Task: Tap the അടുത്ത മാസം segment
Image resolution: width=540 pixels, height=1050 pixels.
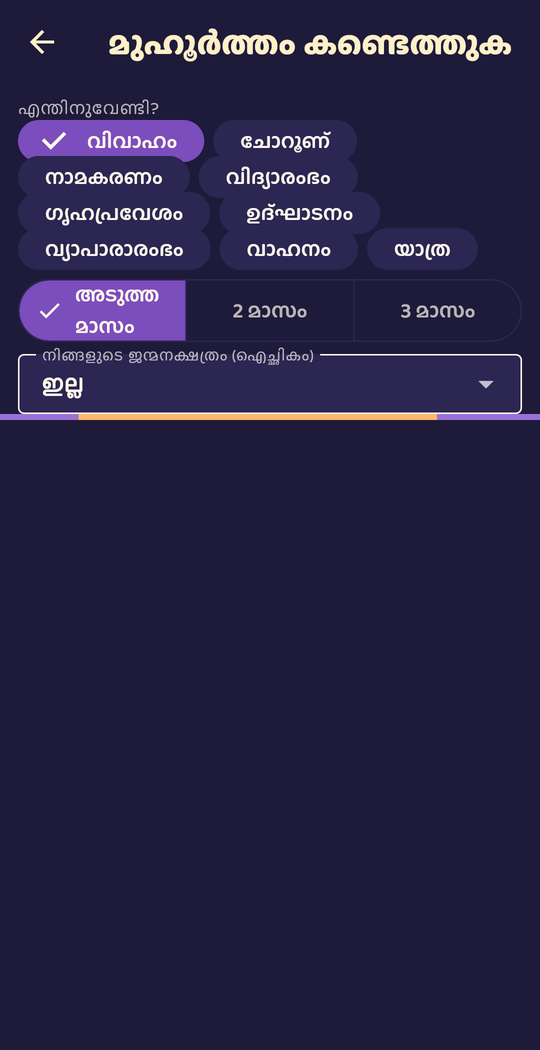Action: click(103, 311)
